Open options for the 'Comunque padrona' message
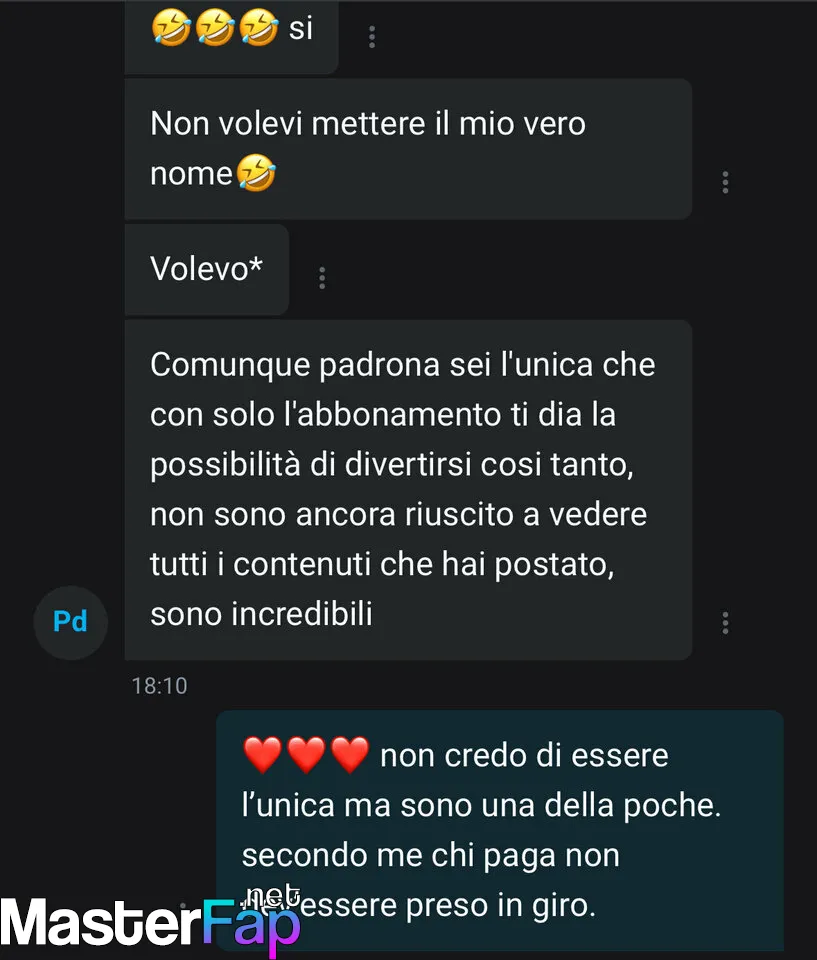The width and height of the screenshot is (817, 960). click(x=725, y=623)
